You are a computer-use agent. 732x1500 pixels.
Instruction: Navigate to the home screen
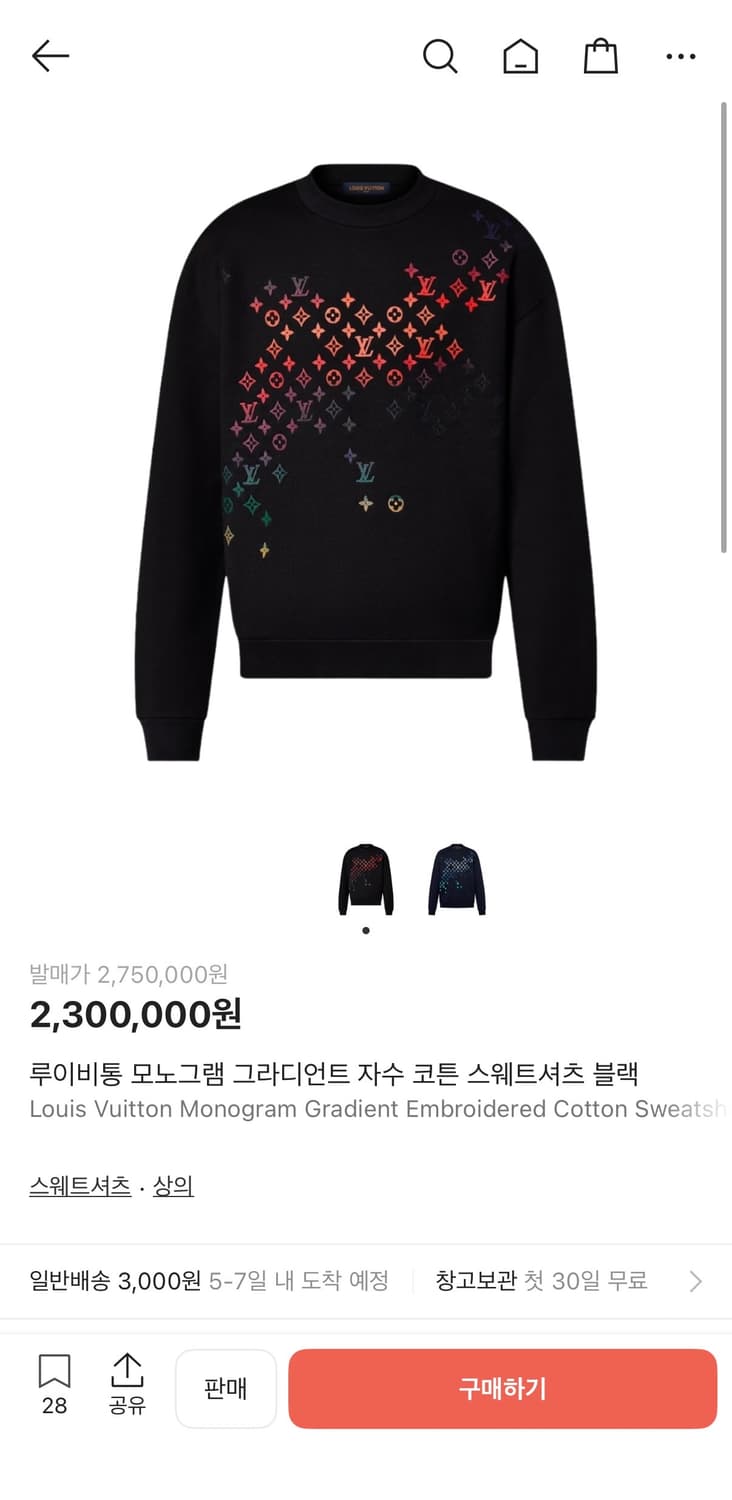click(520, 56)
